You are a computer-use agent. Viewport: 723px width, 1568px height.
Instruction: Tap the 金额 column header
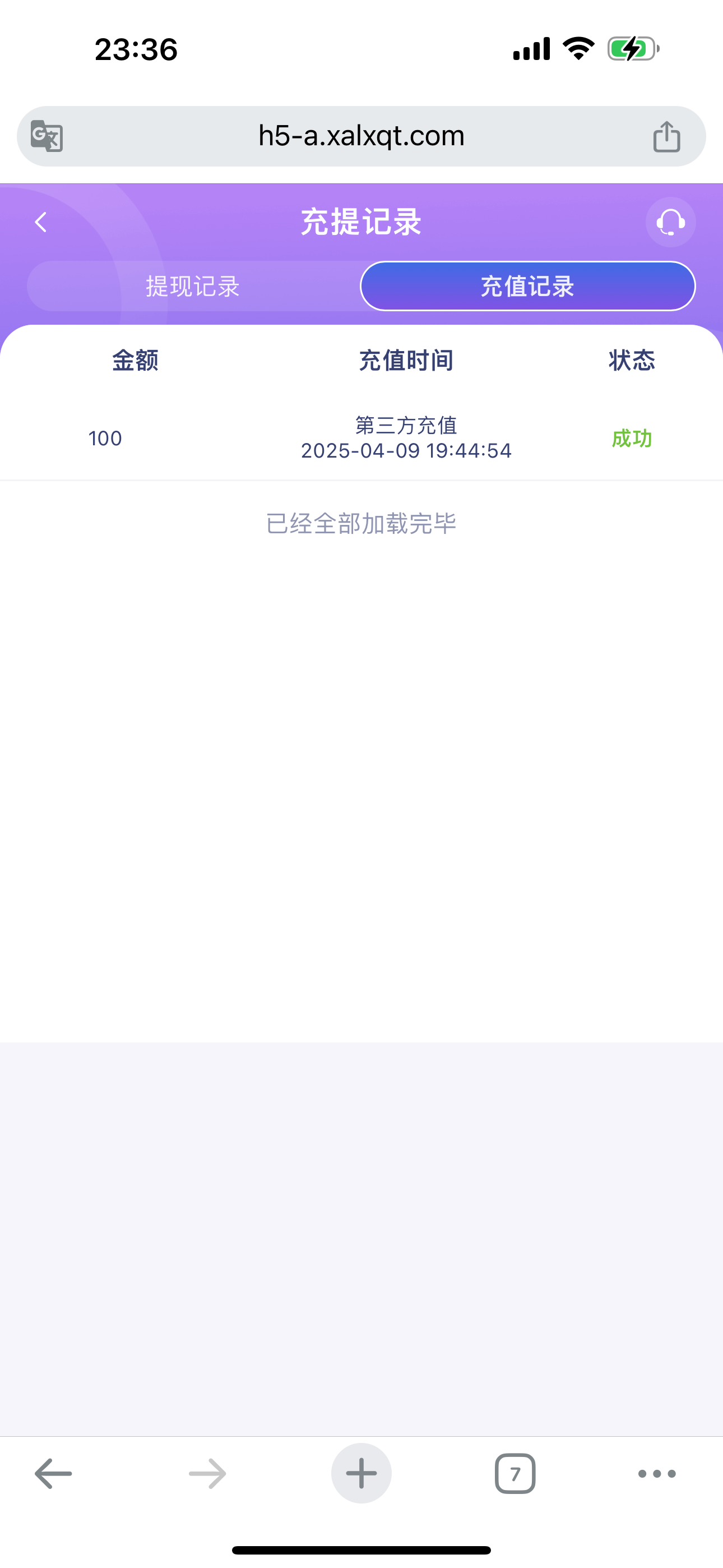[136, 361]
